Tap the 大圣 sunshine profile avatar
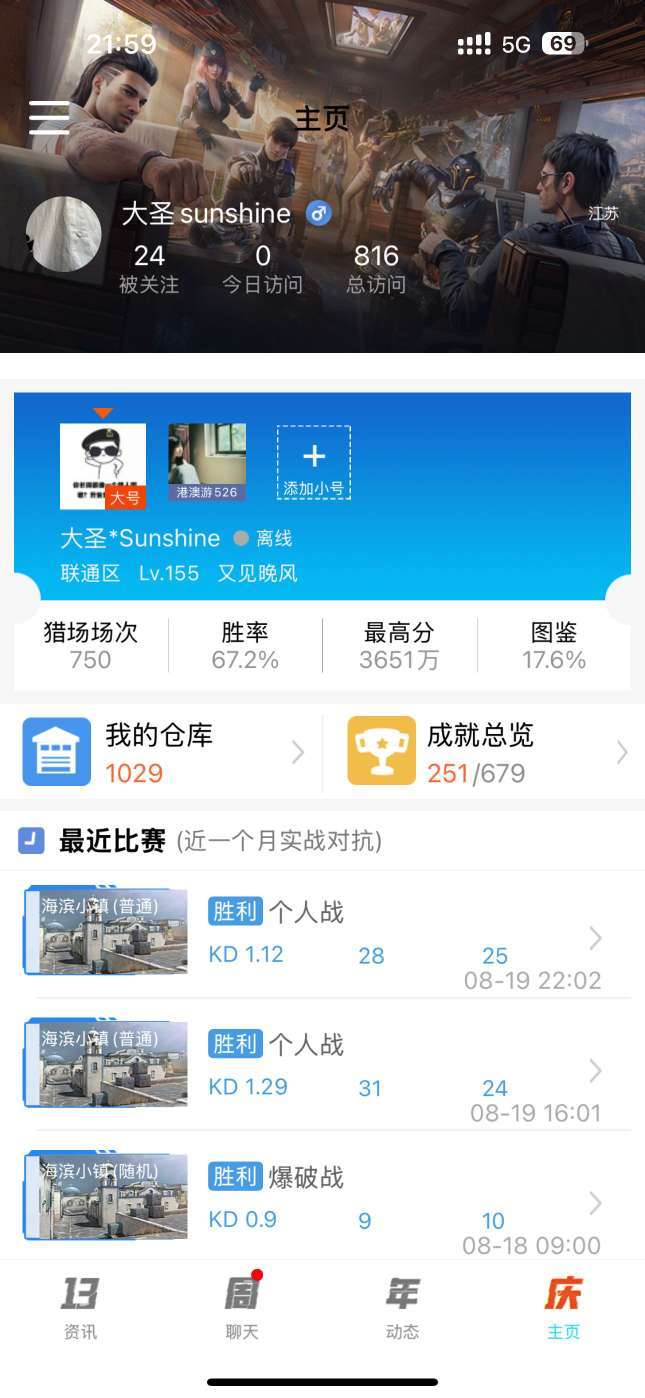The image size is (645, 1398). click(64, 235)
